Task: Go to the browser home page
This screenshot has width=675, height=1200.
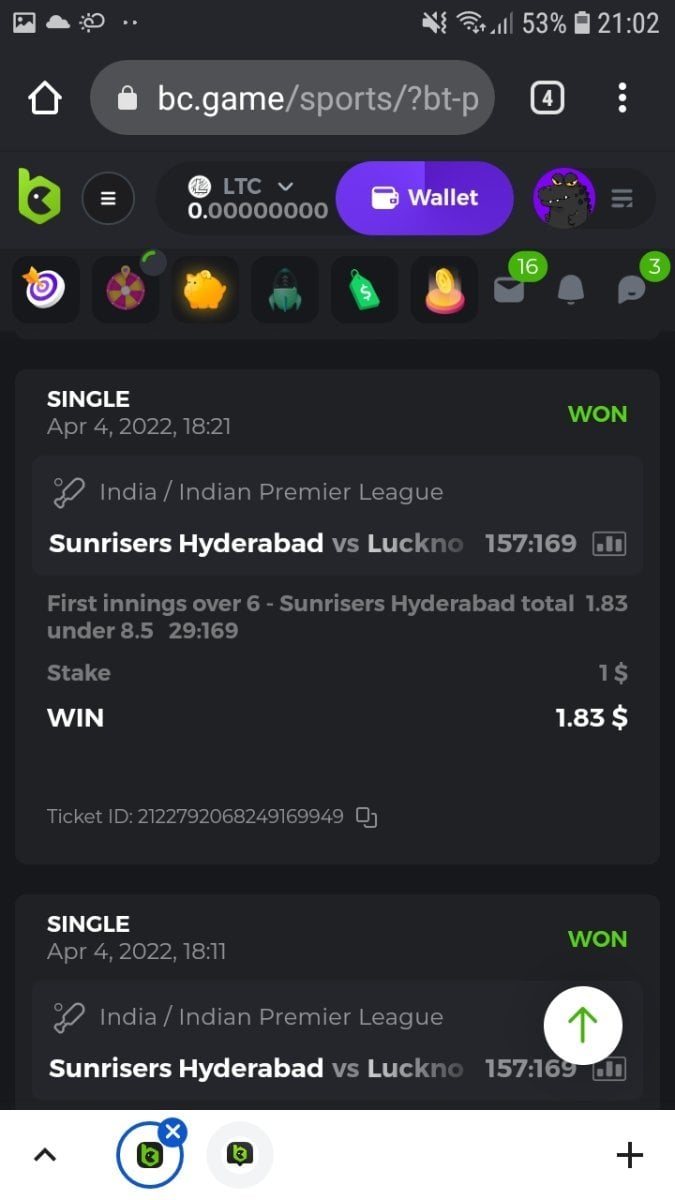Action: coord(46,98)
